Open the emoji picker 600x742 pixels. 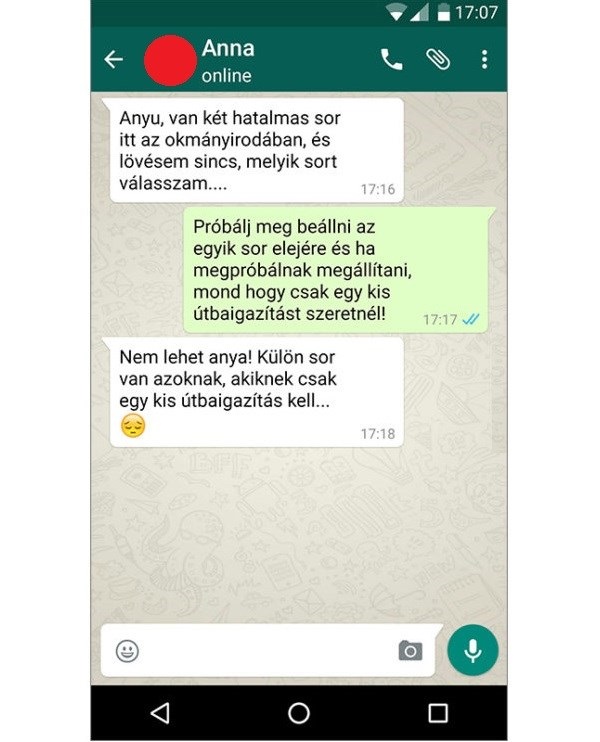127,651
